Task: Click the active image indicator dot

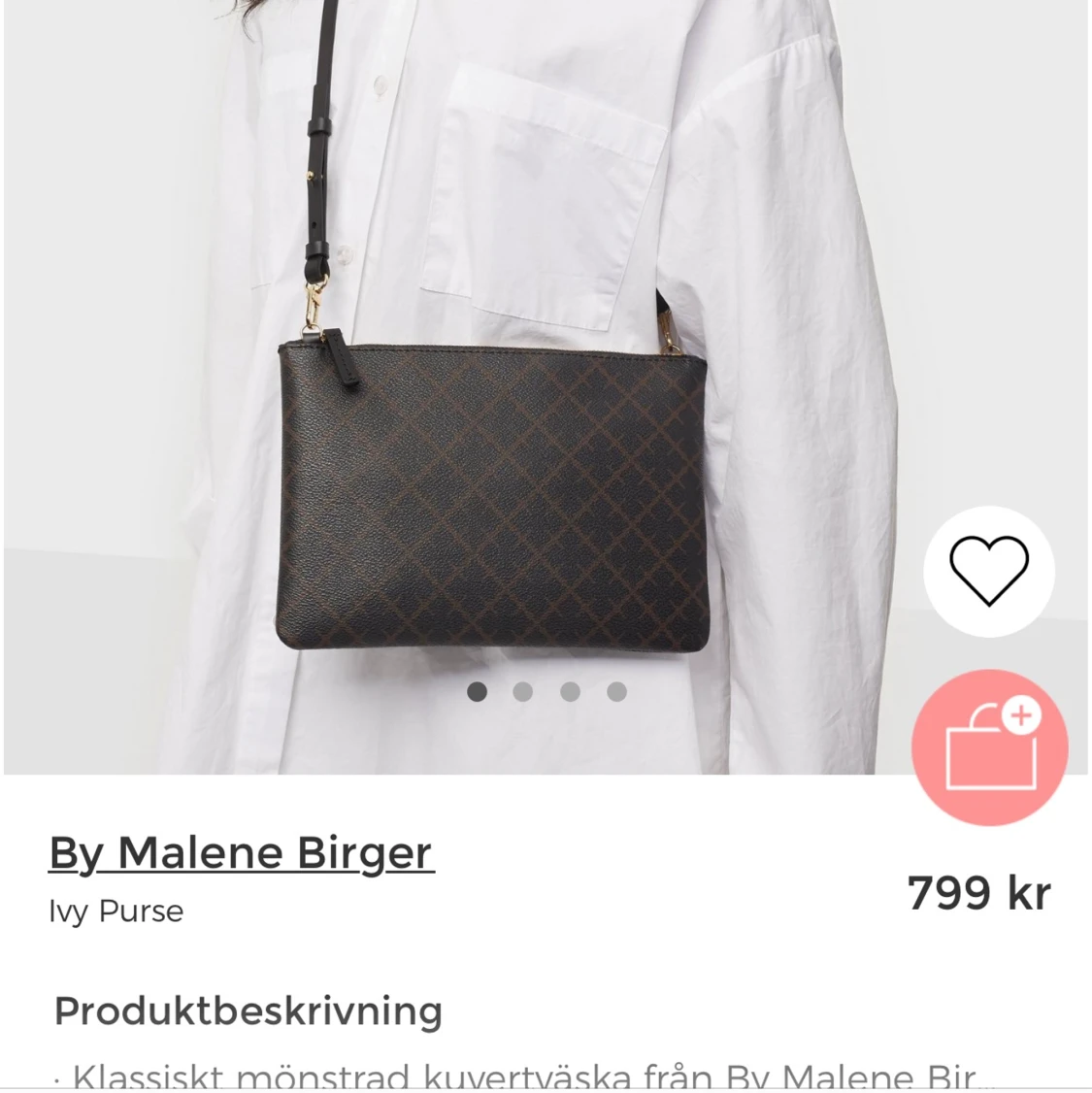Action: pyautogui.click(x=478, y=690)
